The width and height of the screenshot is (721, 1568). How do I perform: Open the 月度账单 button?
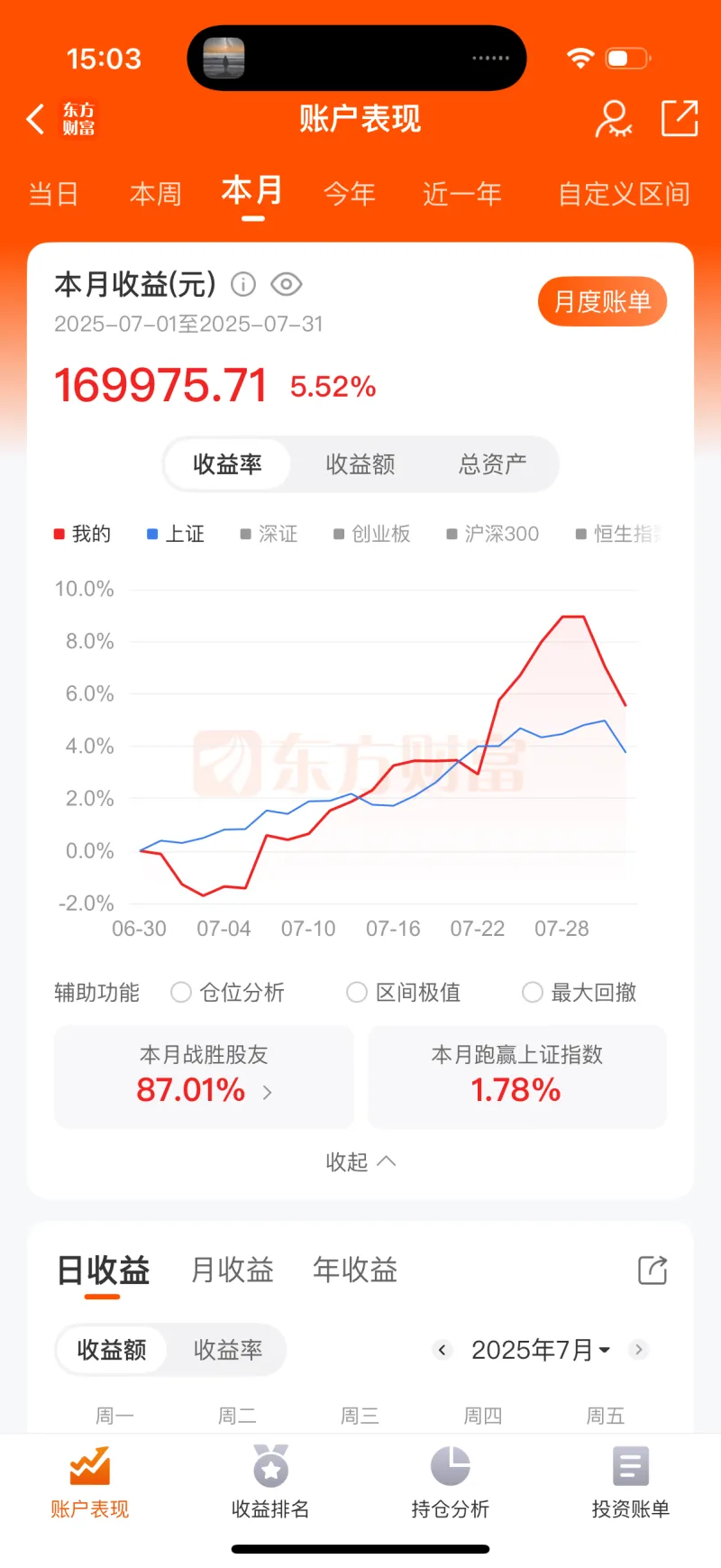(x=602, y=301)
